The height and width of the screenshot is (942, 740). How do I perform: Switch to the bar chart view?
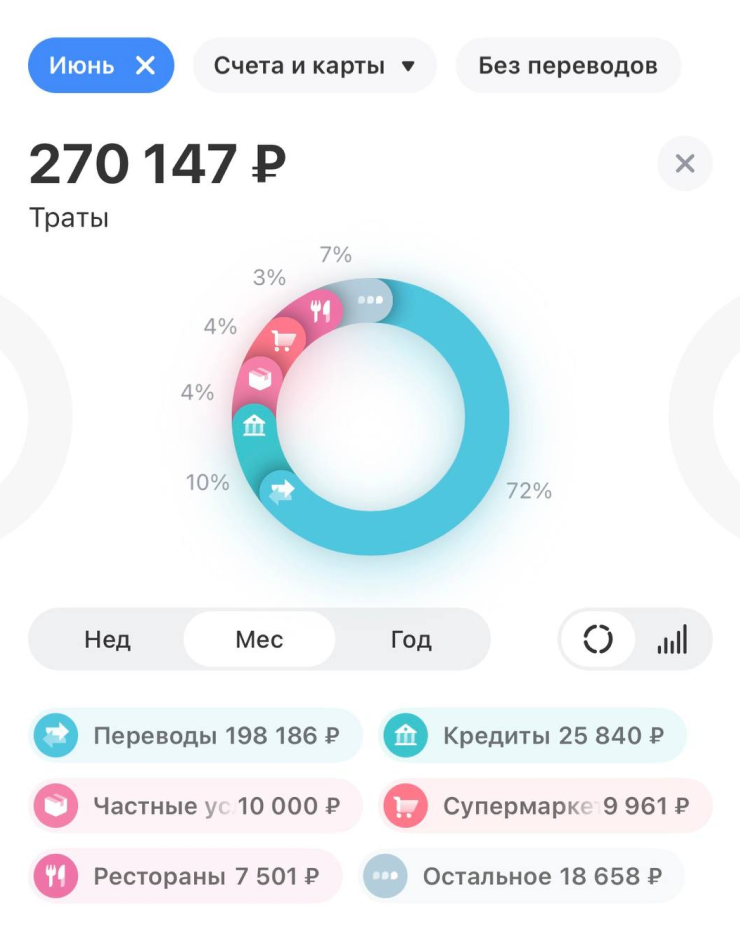[x=673, y=640]
